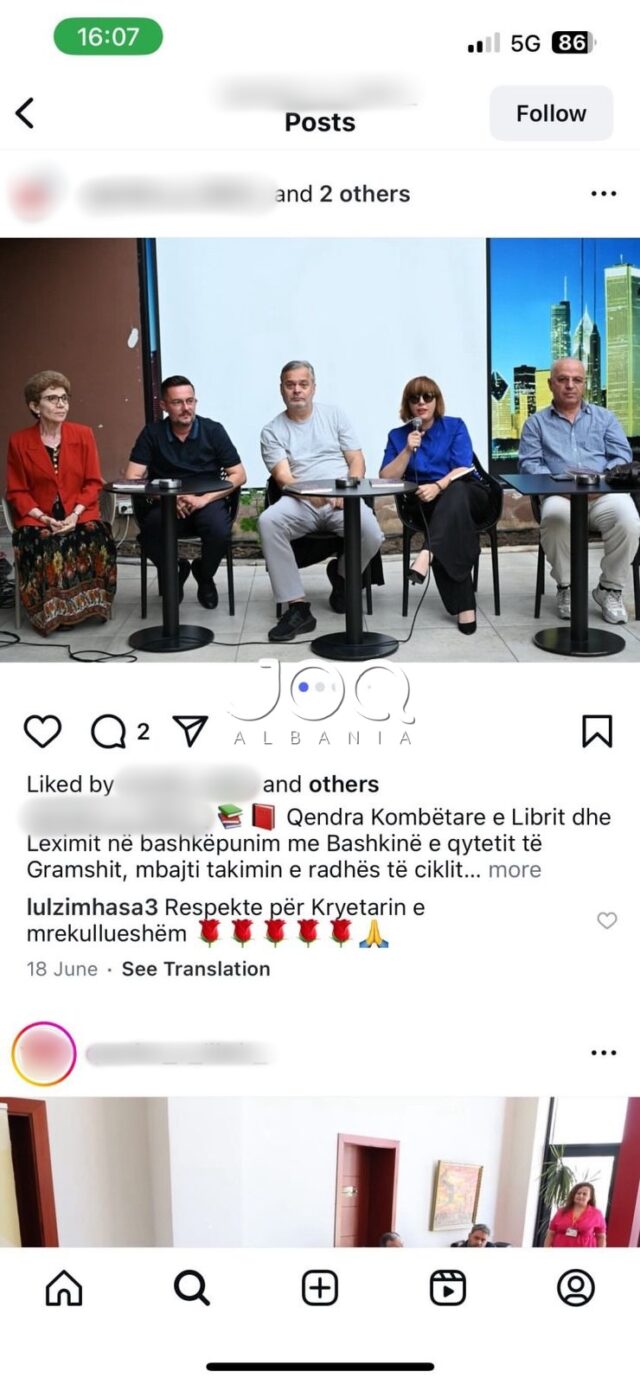640x1384 pixels.
Task: Share the first post via the paper plane
Action: tap(190, 731)
